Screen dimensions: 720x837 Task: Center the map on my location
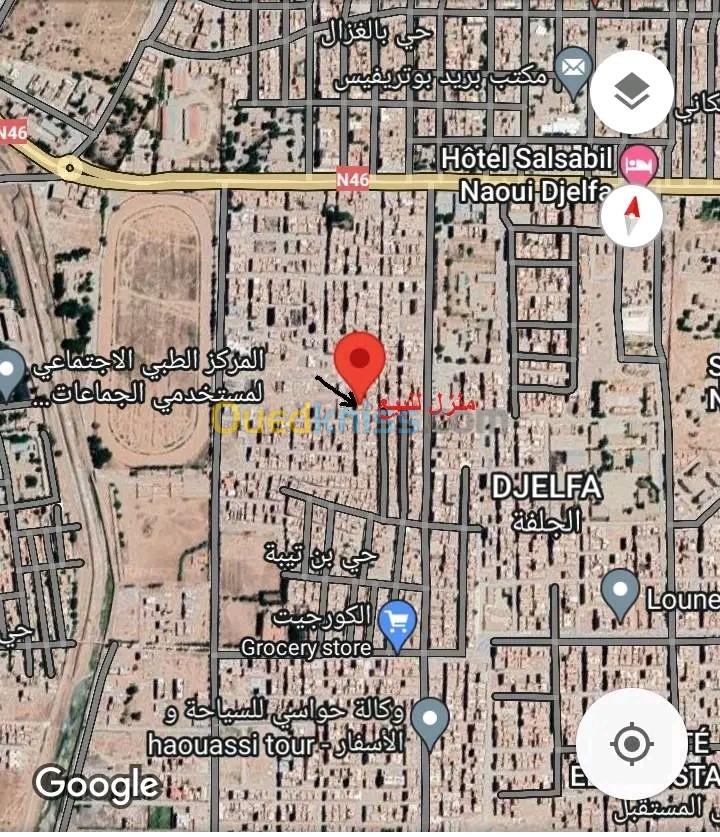click(631, 743)
